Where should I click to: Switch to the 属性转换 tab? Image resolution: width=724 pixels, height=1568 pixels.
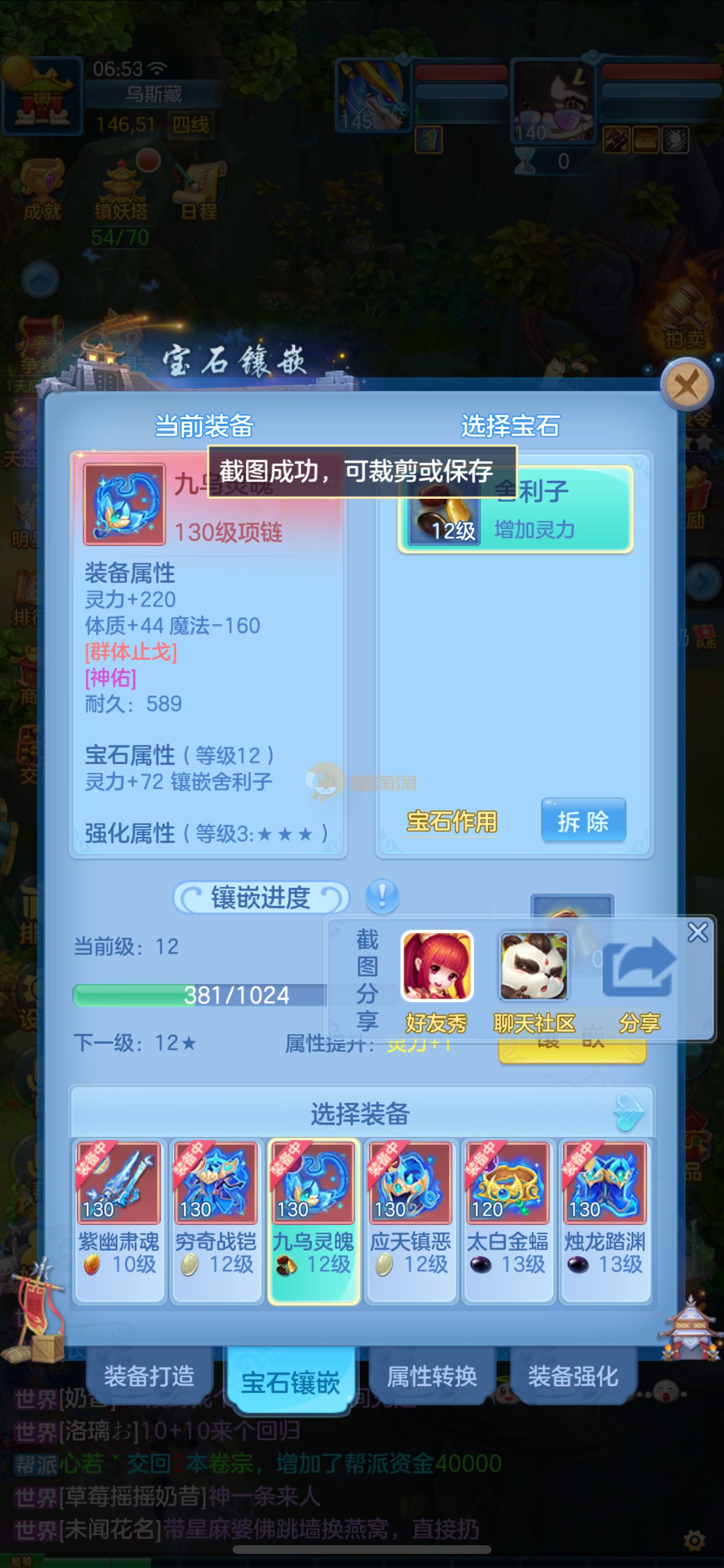pos(432,1377)
